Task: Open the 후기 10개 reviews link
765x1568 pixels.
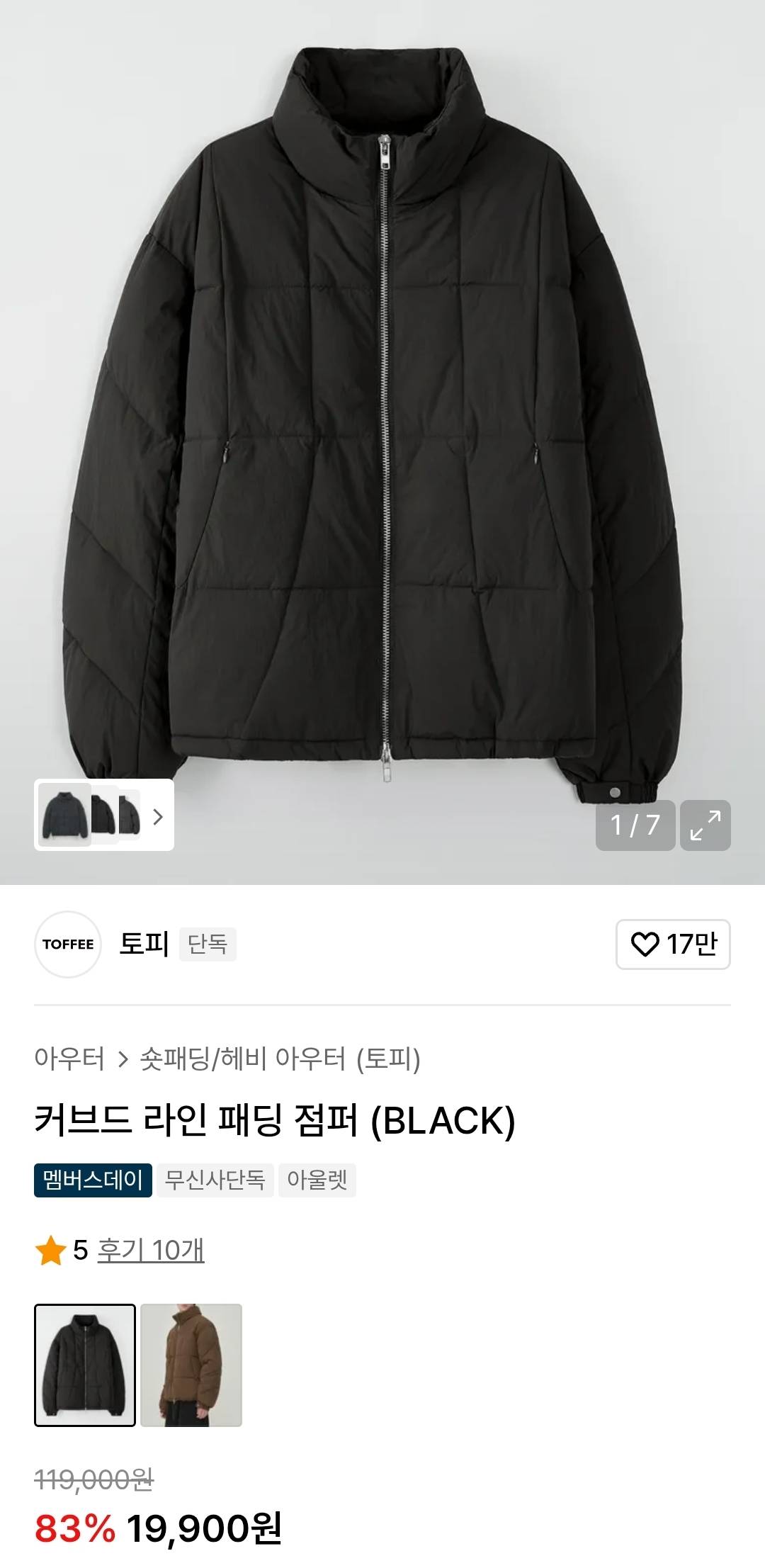Action: 150,1251
